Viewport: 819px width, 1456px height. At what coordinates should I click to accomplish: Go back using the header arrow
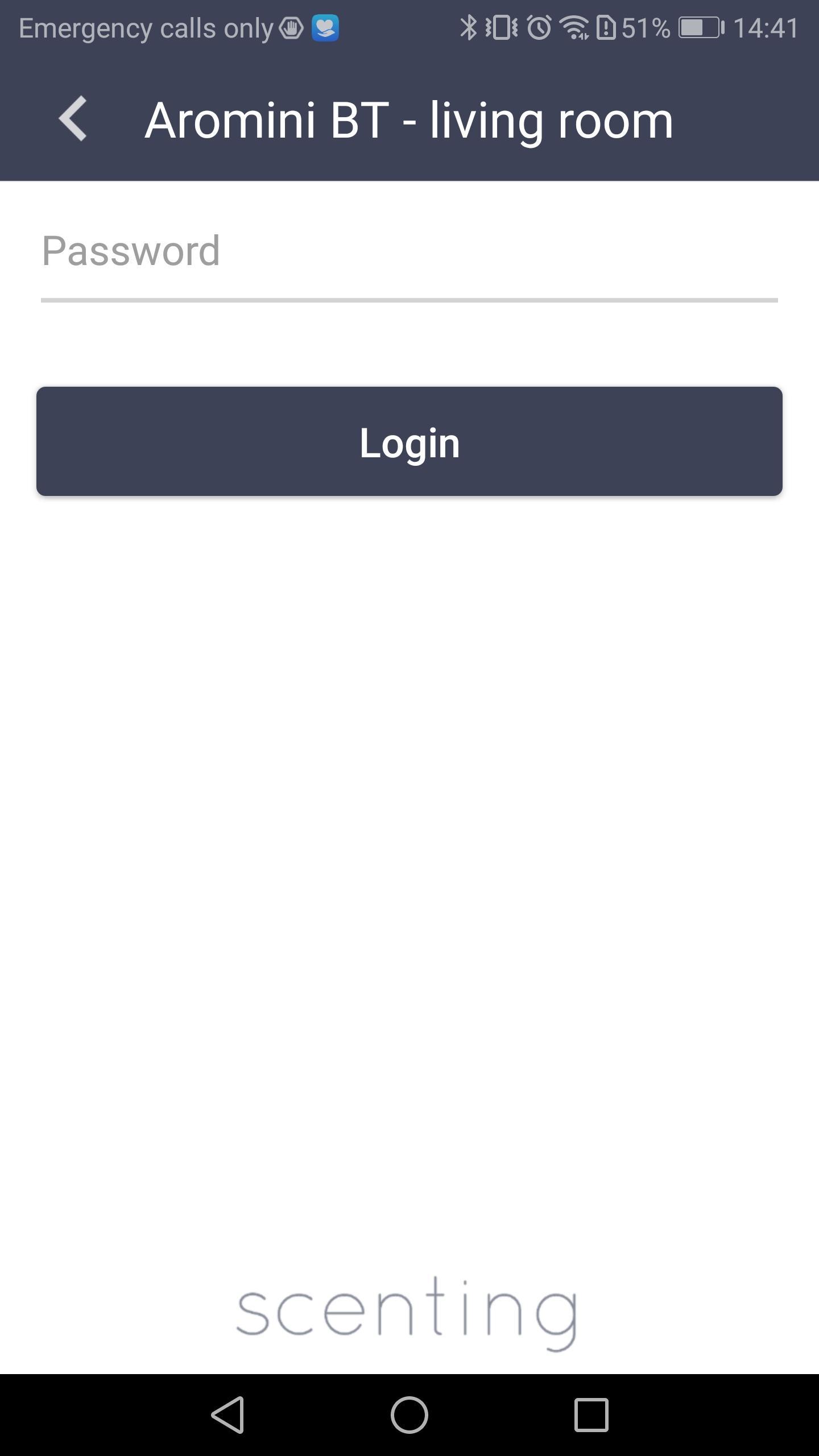(x=73, y=118)
